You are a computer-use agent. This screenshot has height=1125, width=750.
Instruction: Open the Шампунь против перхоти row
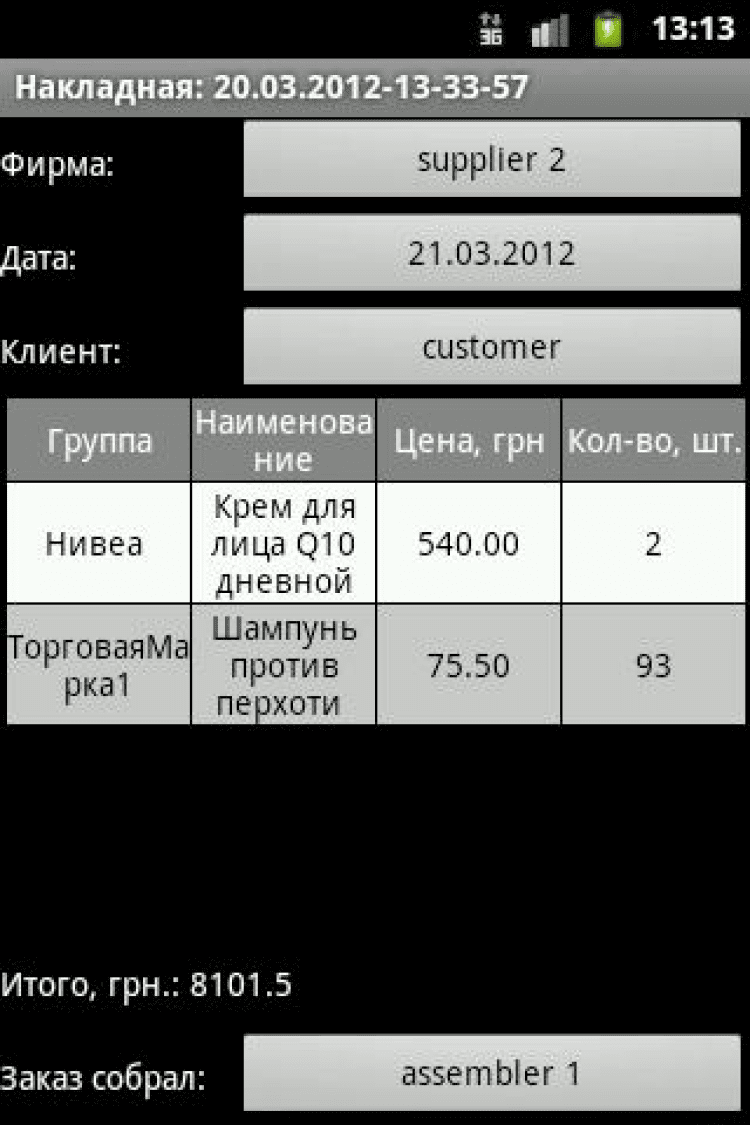click(x=375, y=665)
